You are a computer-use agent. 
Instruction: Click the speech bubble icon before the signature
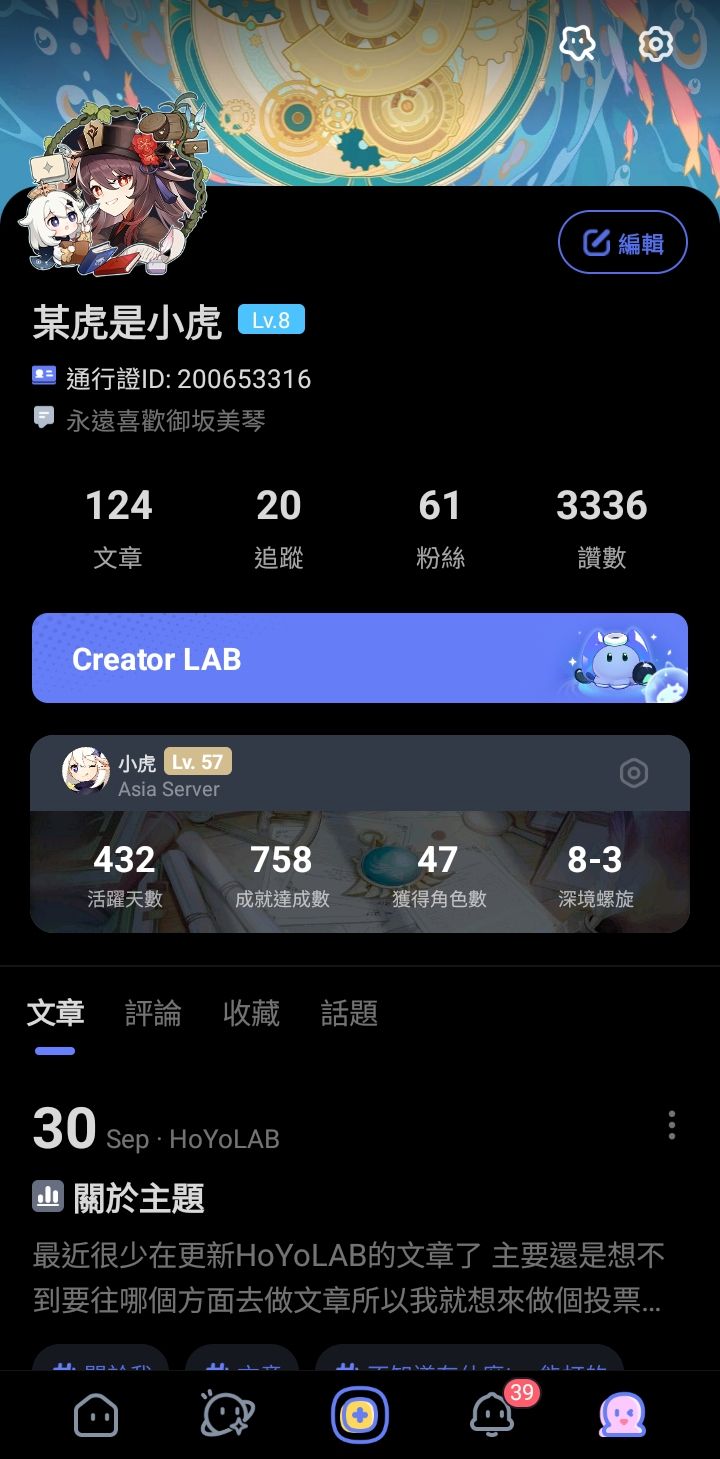[x=41, y=418]
